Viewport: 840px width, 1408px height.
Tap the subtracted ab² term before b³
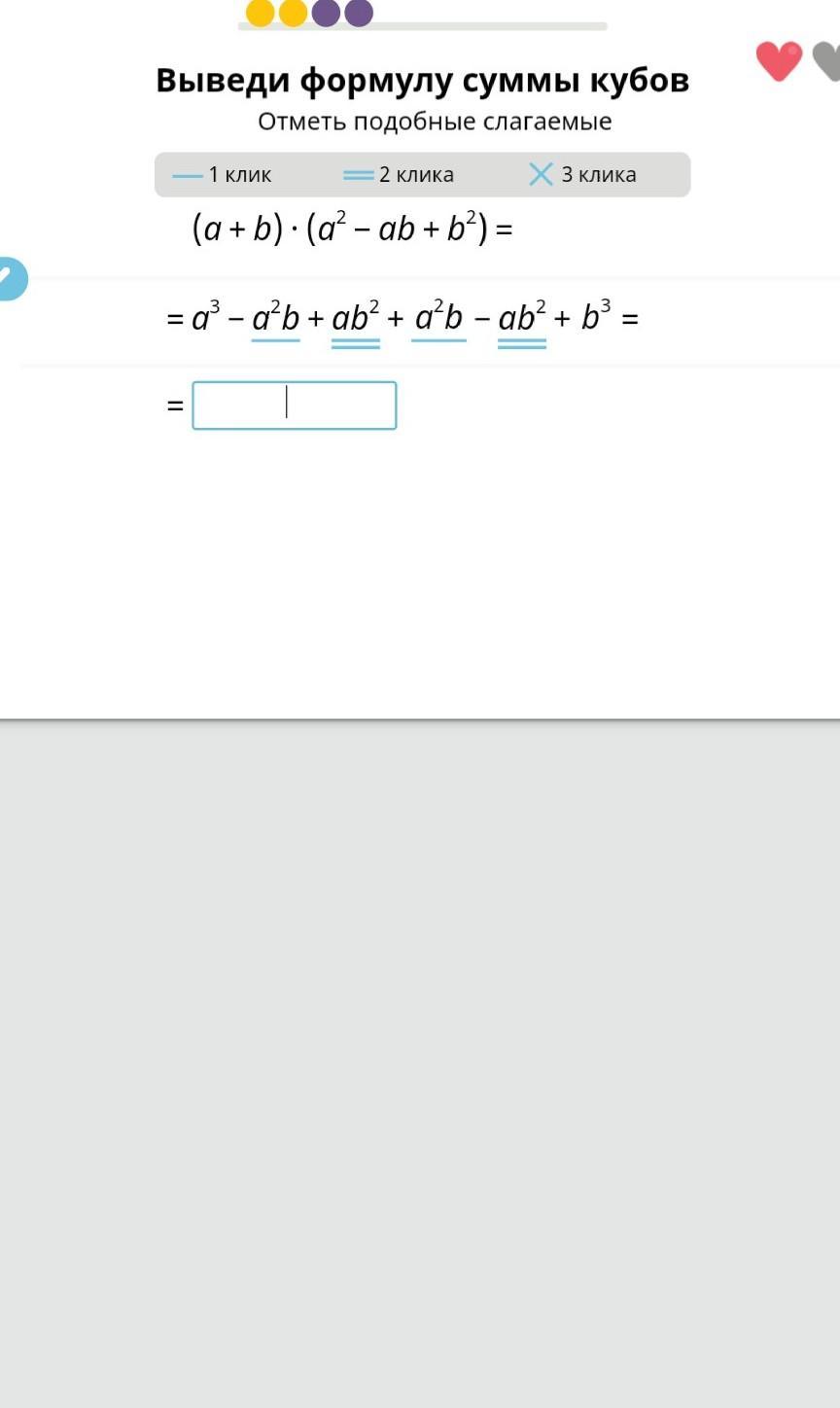tap(522, 318)
